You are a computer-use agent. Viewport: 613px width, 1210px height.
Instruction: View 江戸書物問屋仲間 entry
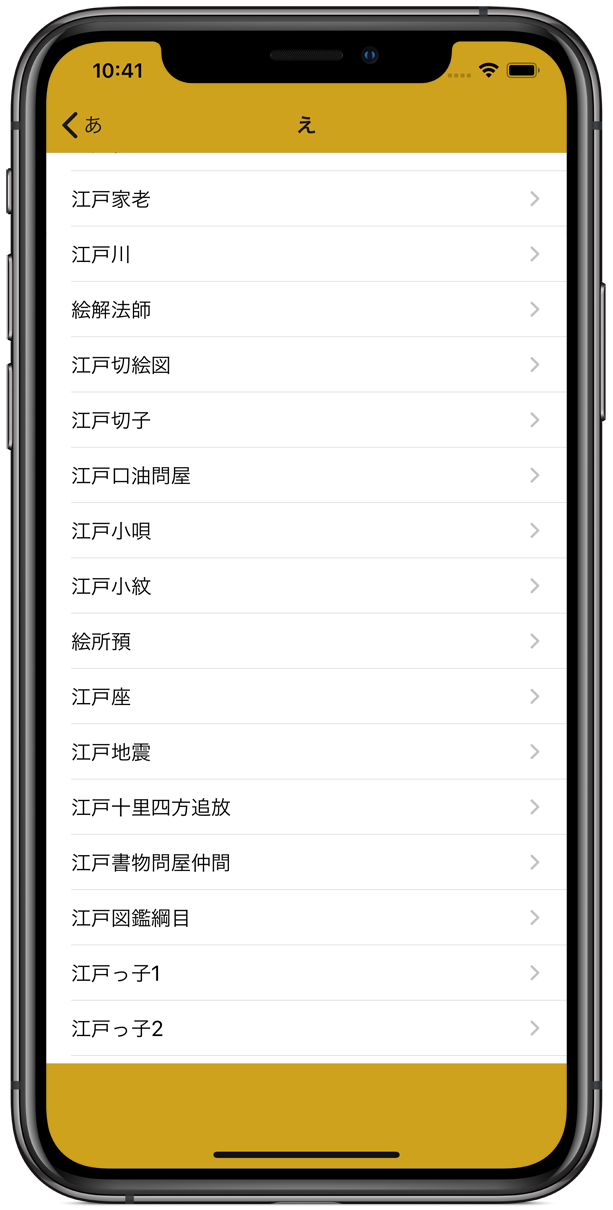(x=306, y=862)
